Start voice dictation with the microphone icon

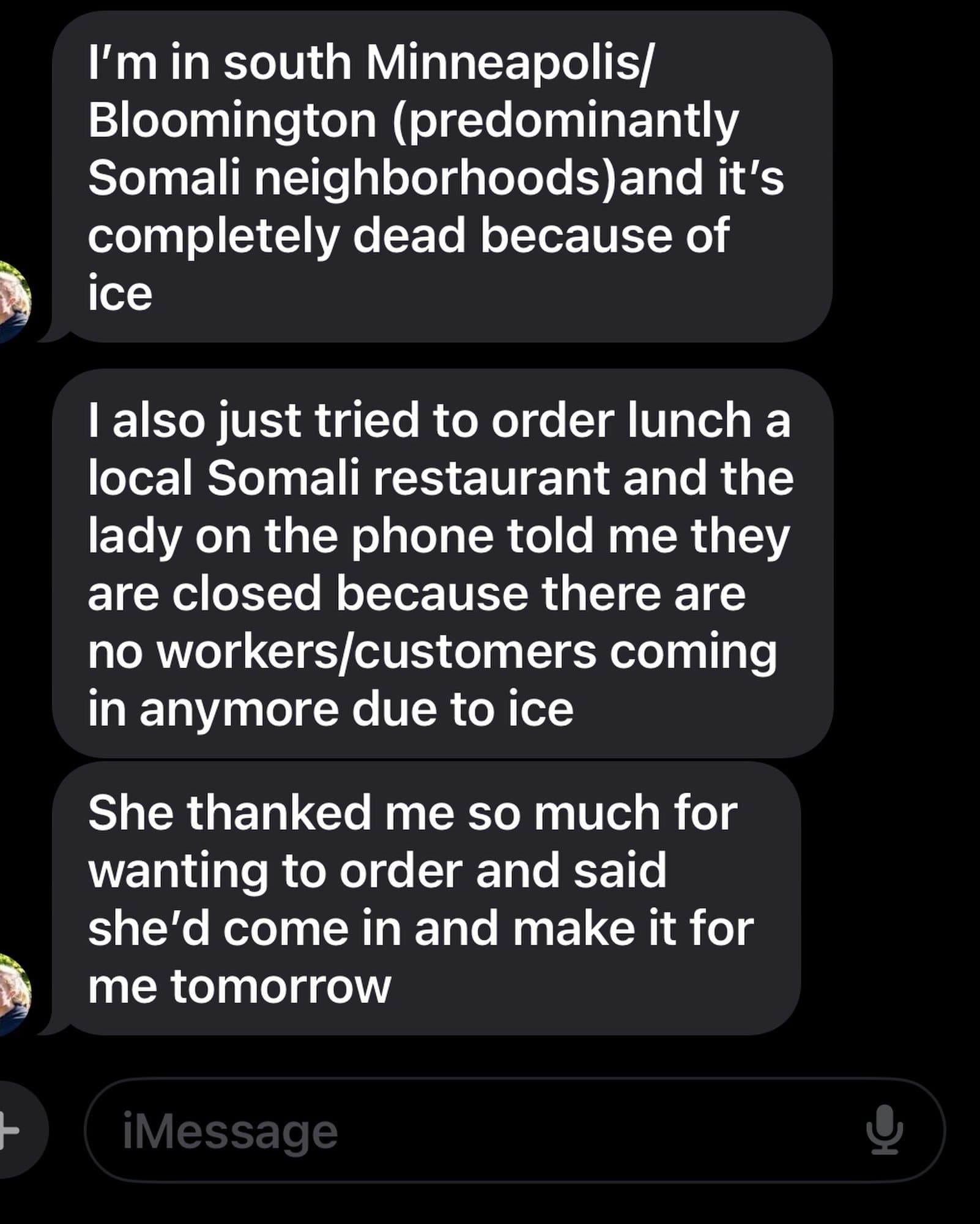click(x=884, y=1131)
